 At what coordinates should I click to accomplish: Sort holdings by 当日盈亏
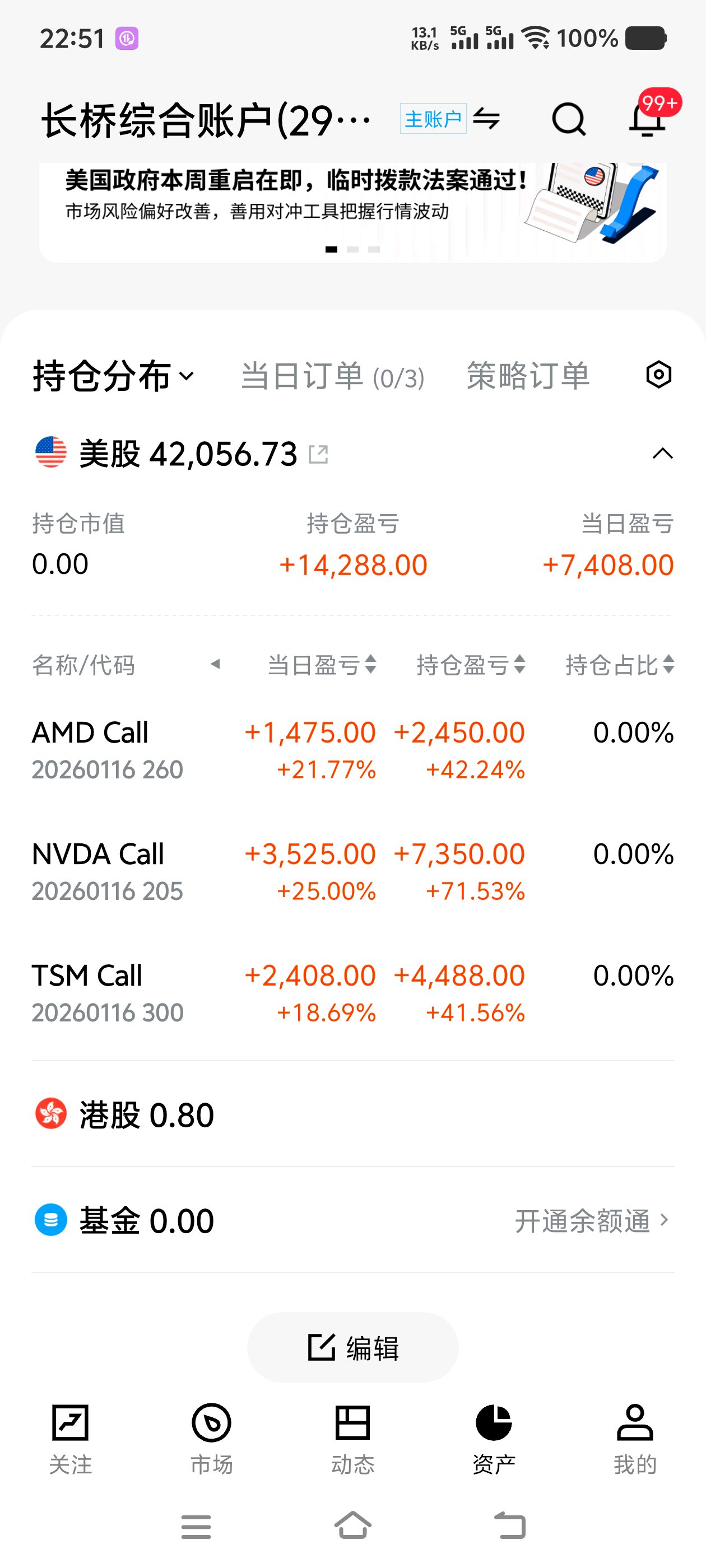click(322, 665)
